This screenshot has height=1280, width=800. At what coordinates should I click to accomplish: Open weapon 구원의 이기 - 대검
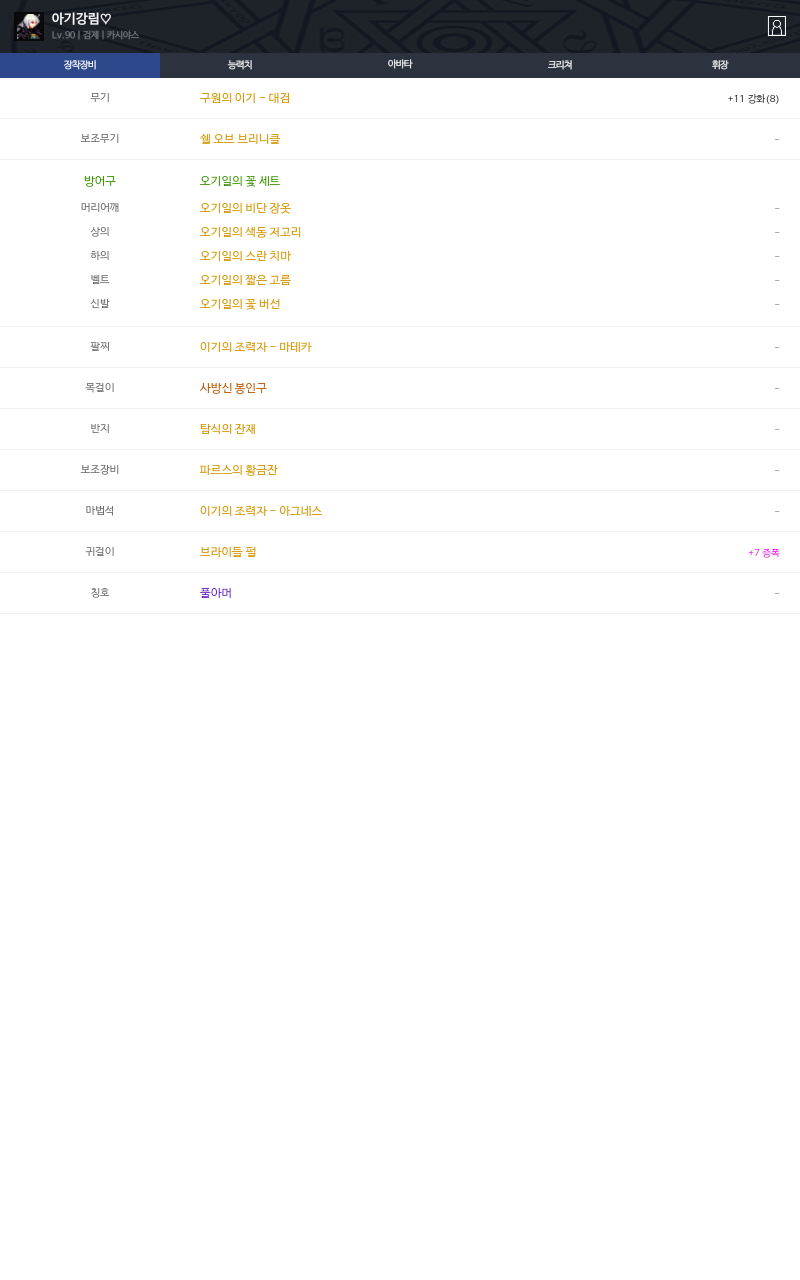point(245,98)
